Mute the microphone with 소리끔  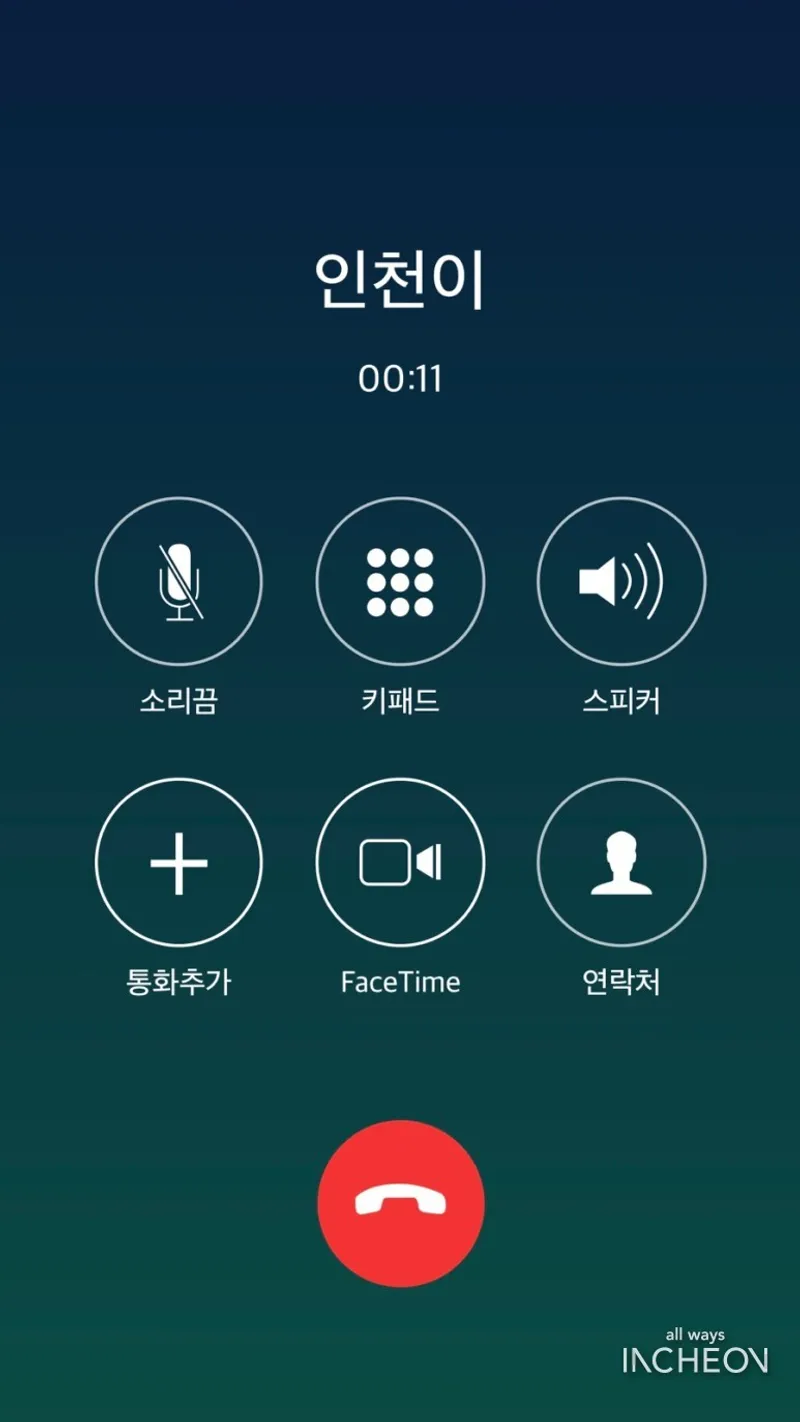(179, 581)
